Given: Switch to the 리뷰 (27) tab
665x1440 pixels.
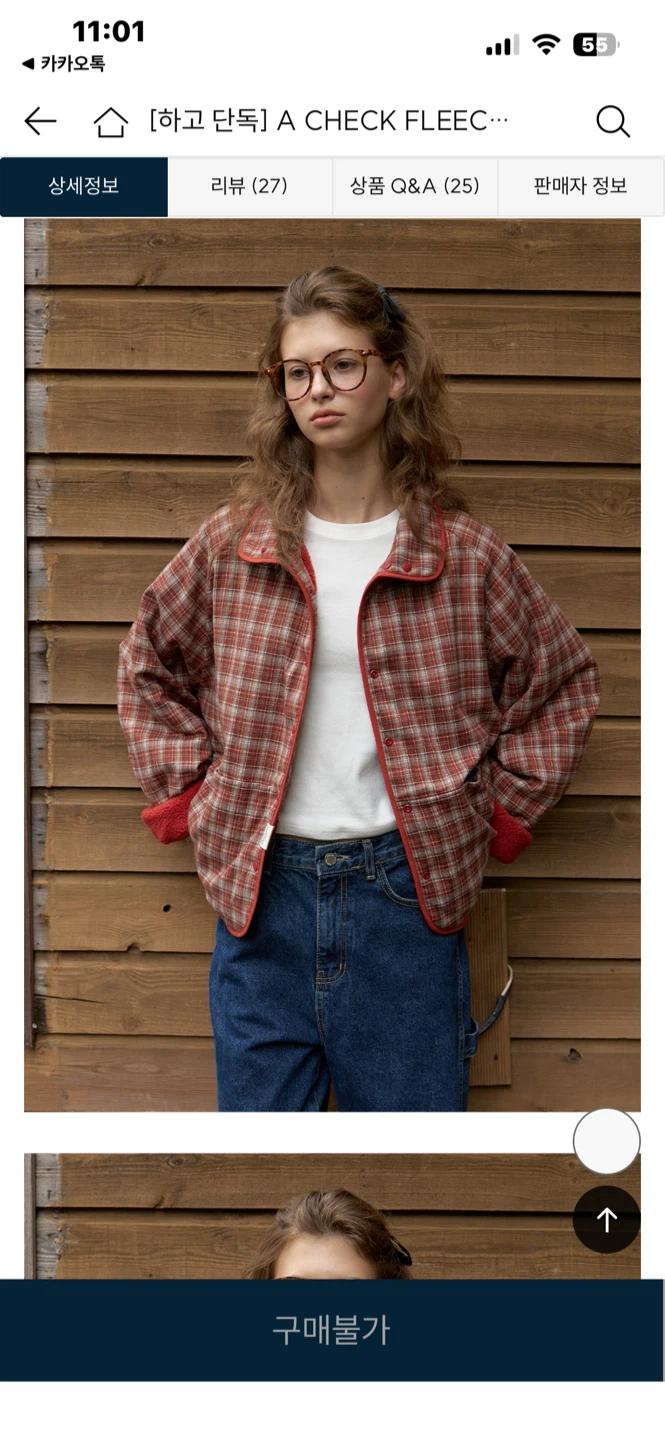Looking at the screenshot, I should click(x=249, y=186).
